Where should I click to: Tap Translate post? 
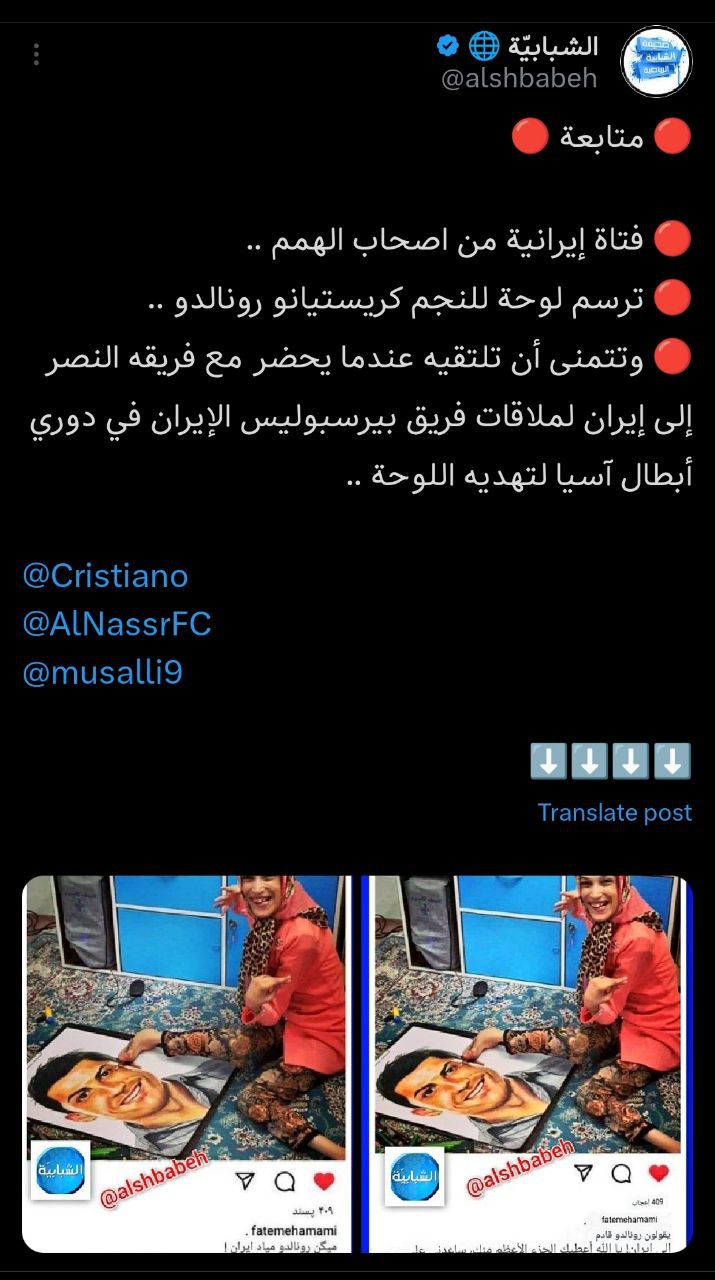point(614,812)
